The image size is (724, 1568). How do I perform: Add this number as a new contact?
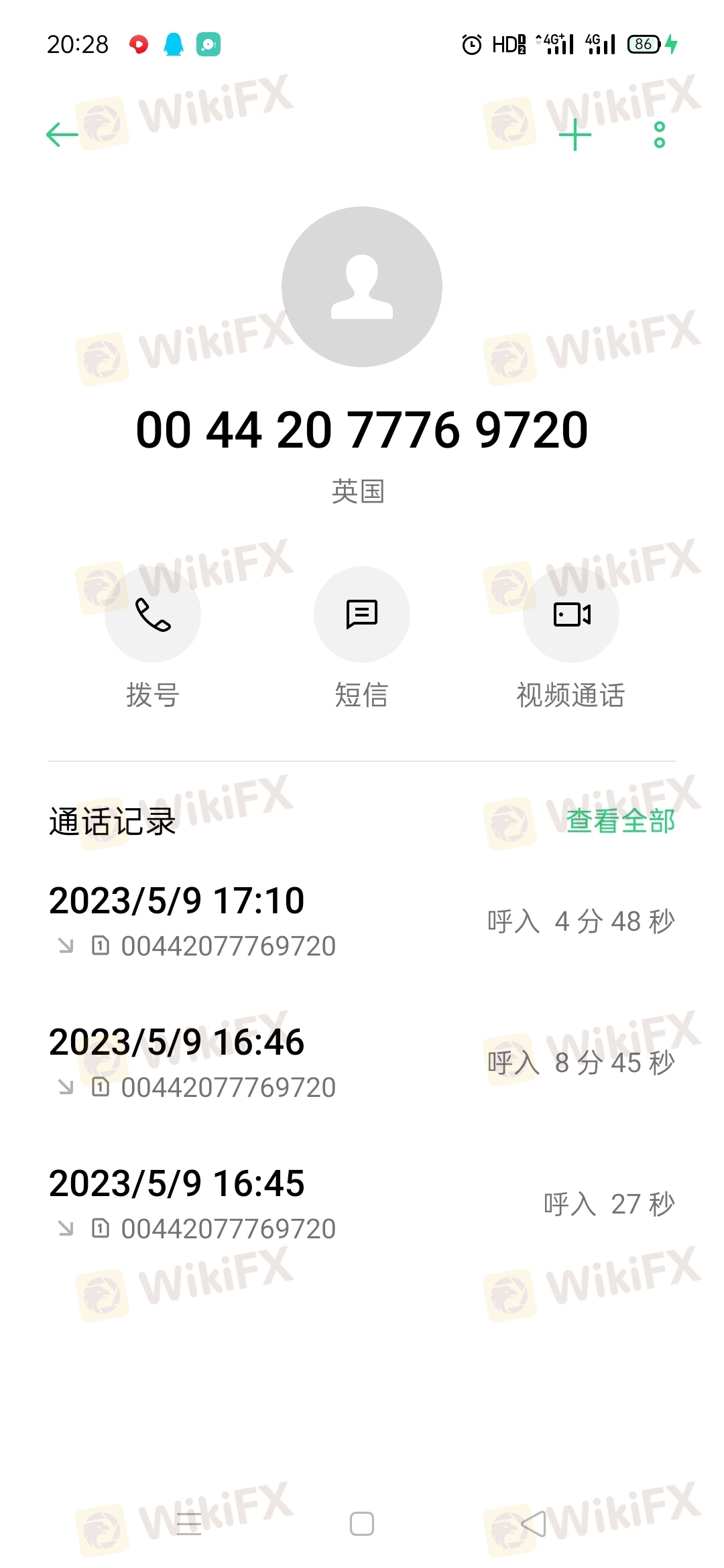pos(575,135)
